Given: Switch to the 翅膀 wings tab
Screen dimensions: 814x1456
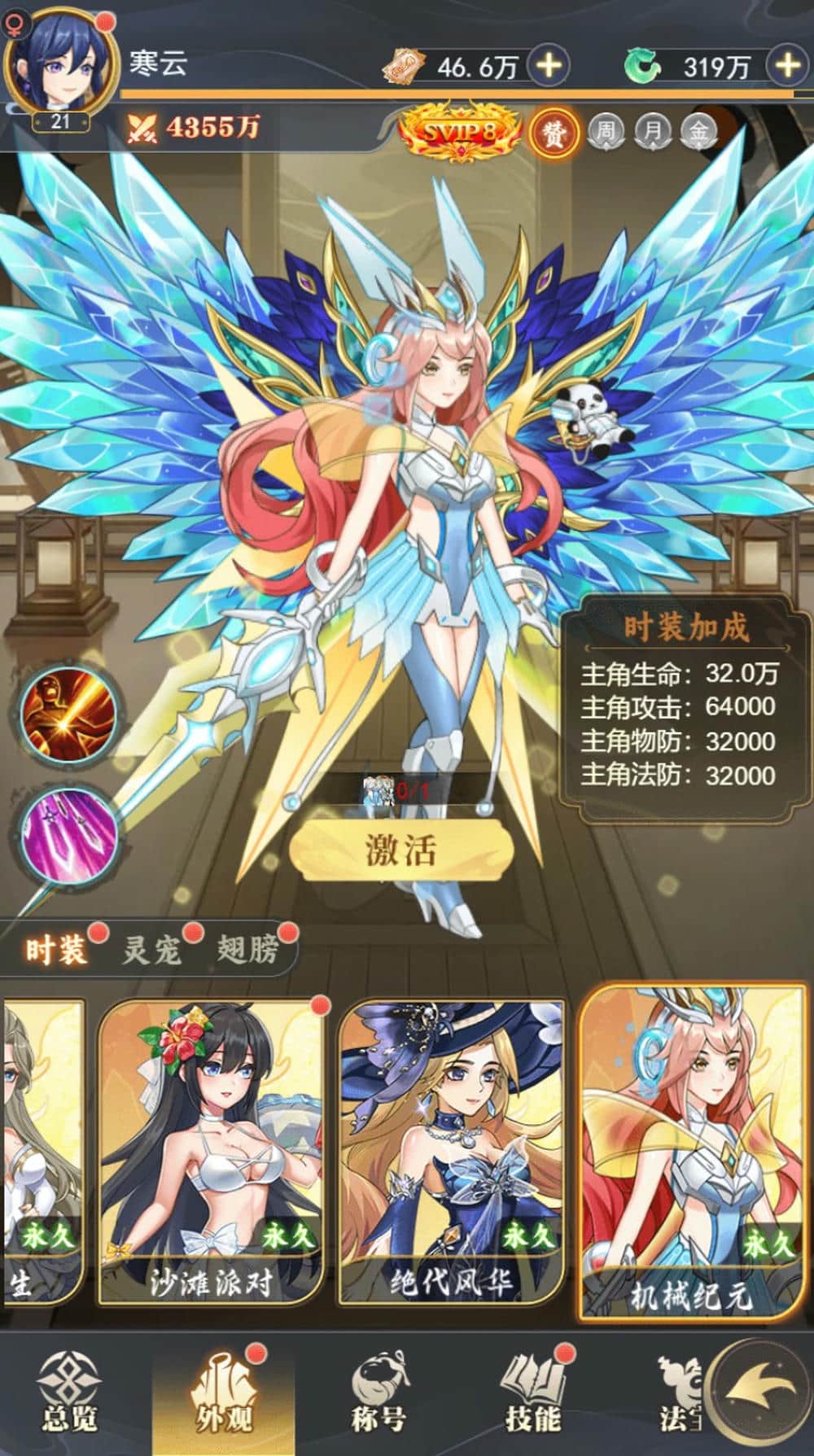Looking at the screenshot, I should tap(248, 949).
